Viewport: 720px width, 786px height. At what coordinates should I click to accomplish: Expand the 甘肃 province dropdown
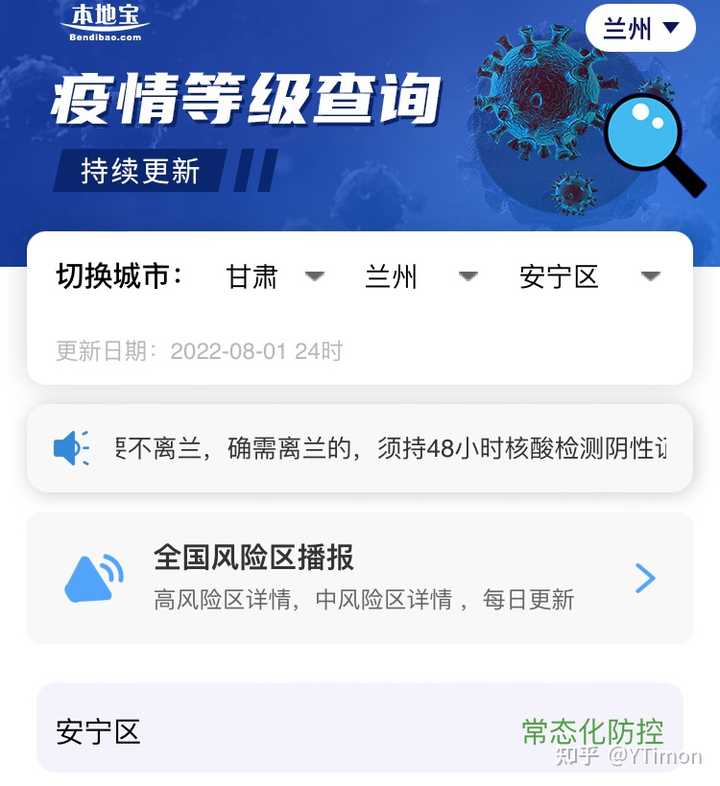[316, 277]
